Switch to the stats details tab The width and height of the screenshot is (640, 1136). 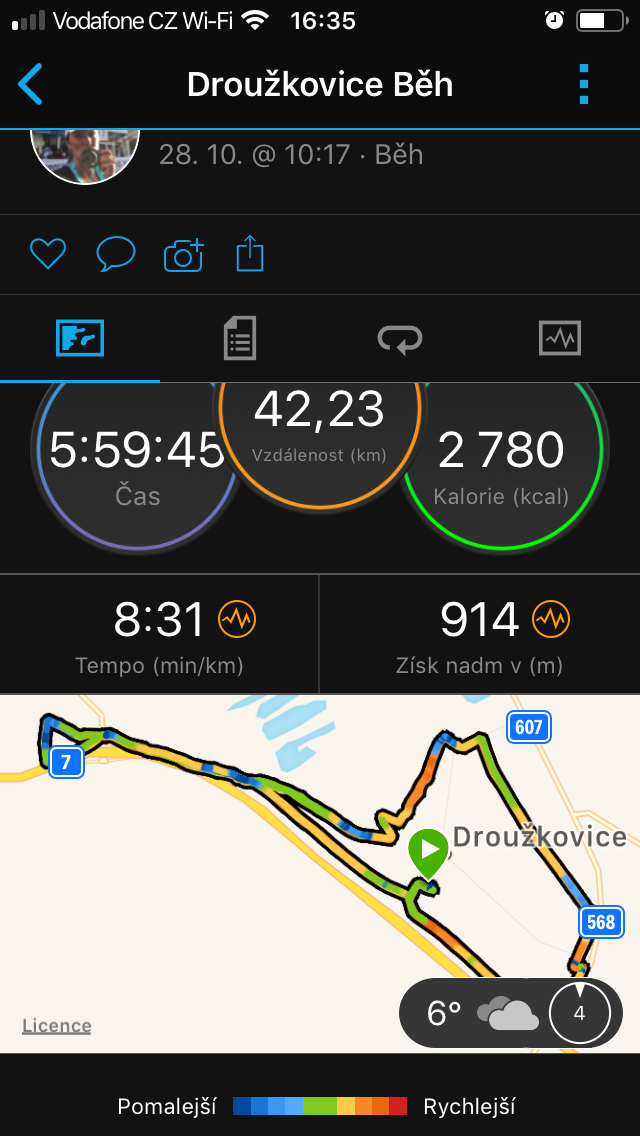point(239,338)
